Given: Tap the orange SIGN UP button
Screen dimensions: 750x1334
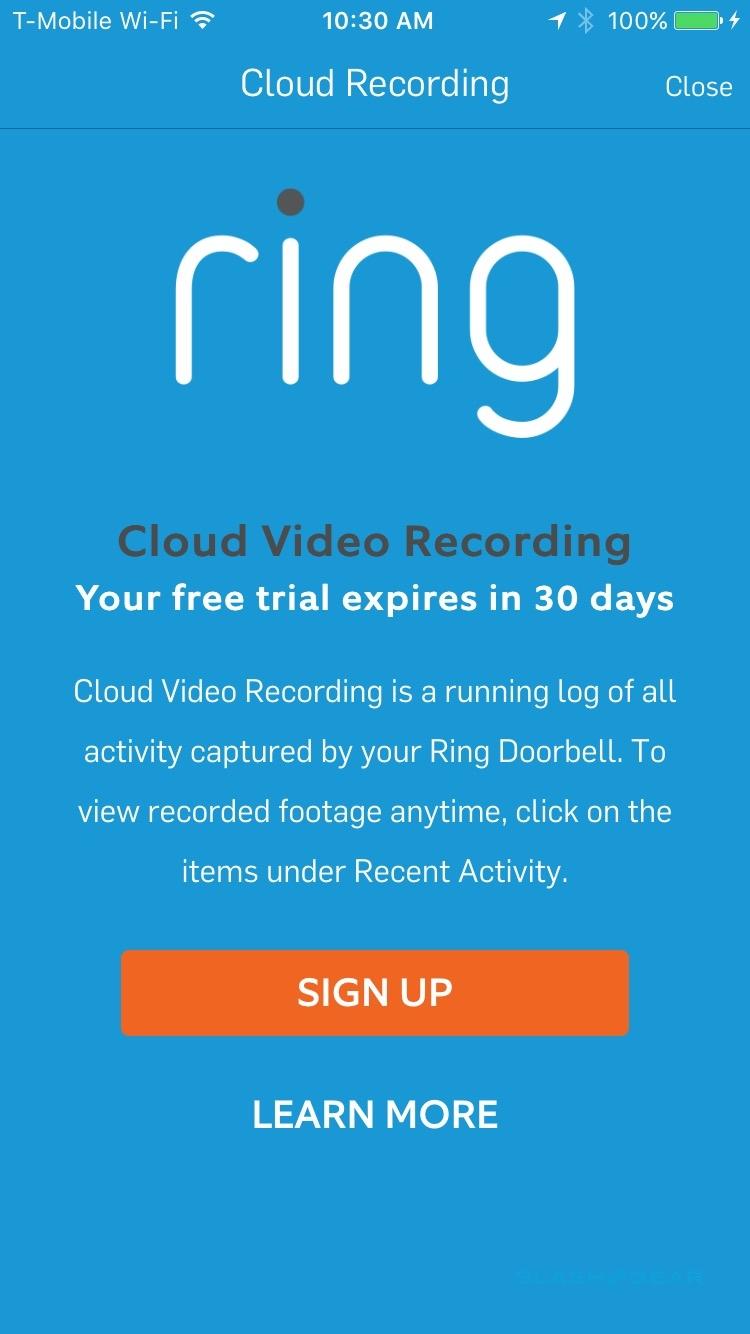Looking at the screenshot, I should [x=375, y=992].
